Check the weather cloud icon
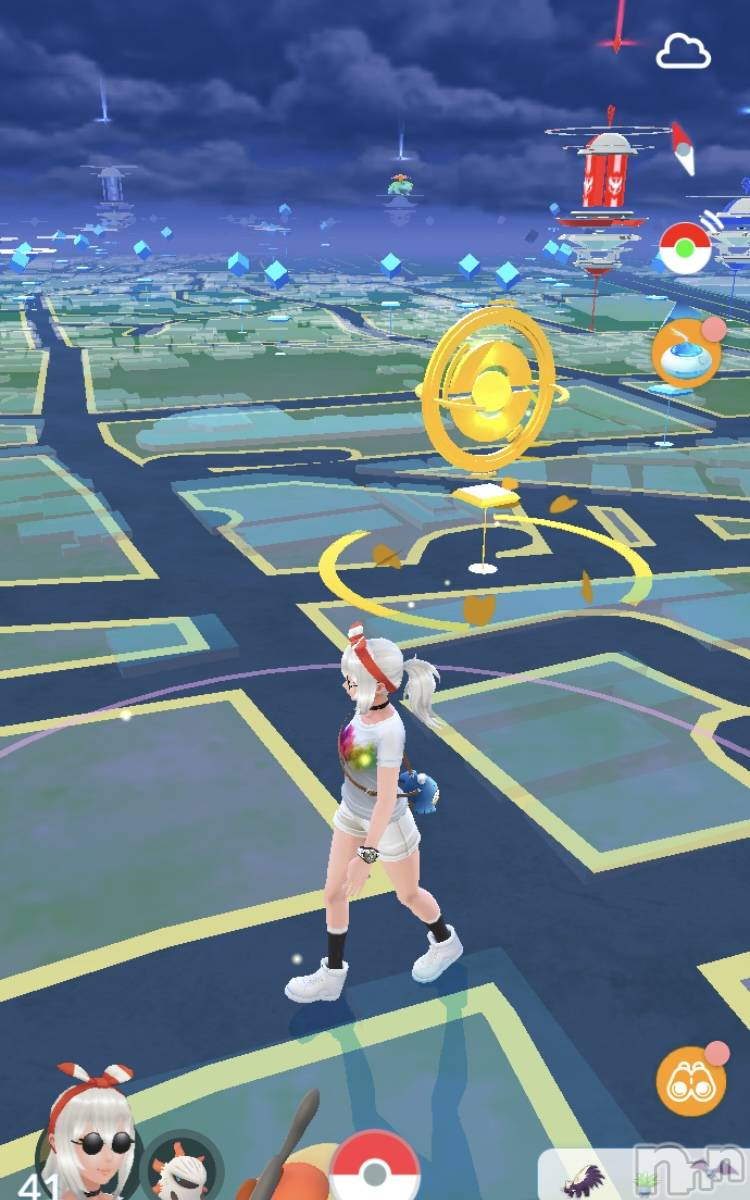 [683, 51]
